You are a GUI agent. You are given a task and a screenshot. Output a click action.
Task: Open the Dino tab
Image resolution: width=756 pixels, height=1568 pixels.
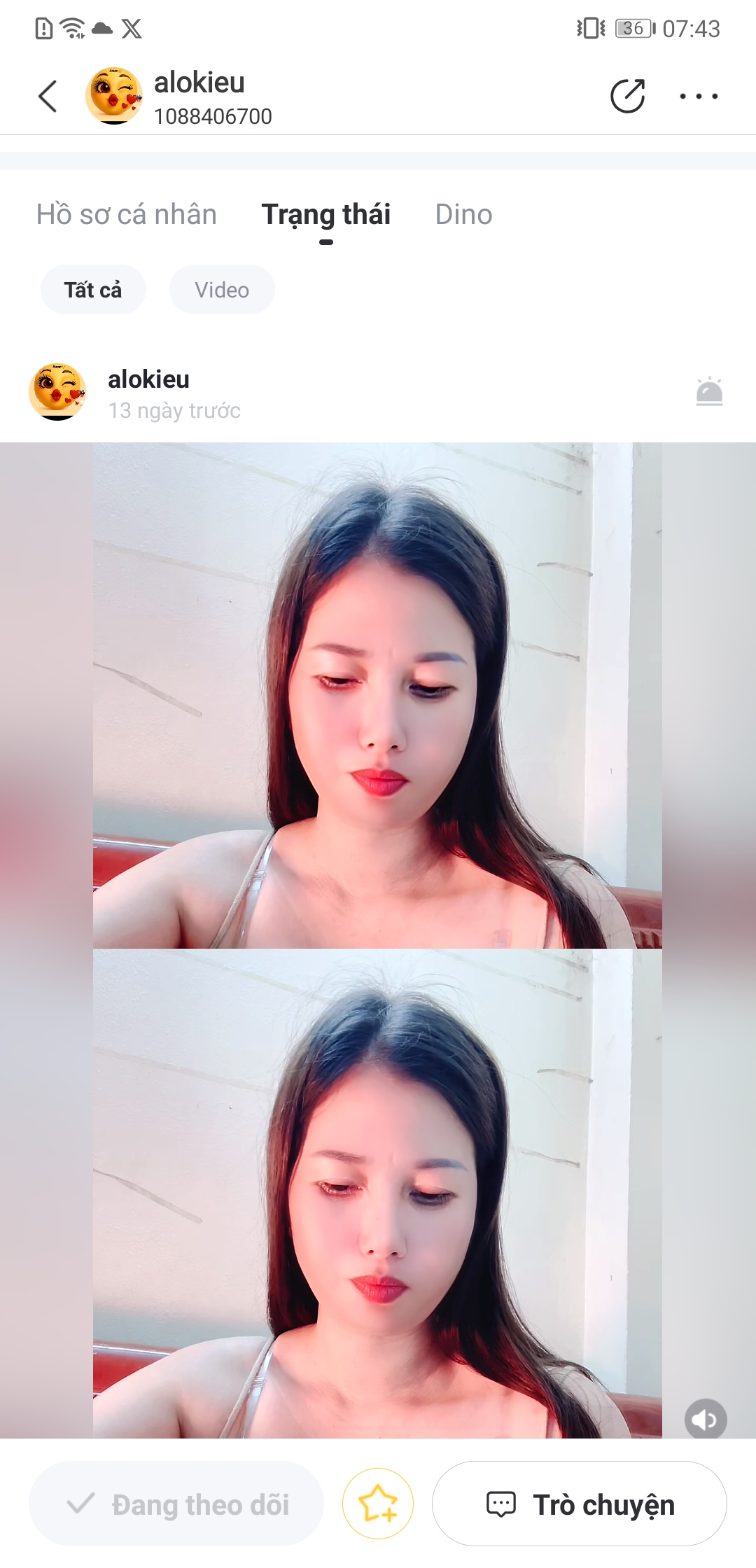[463, 214]
